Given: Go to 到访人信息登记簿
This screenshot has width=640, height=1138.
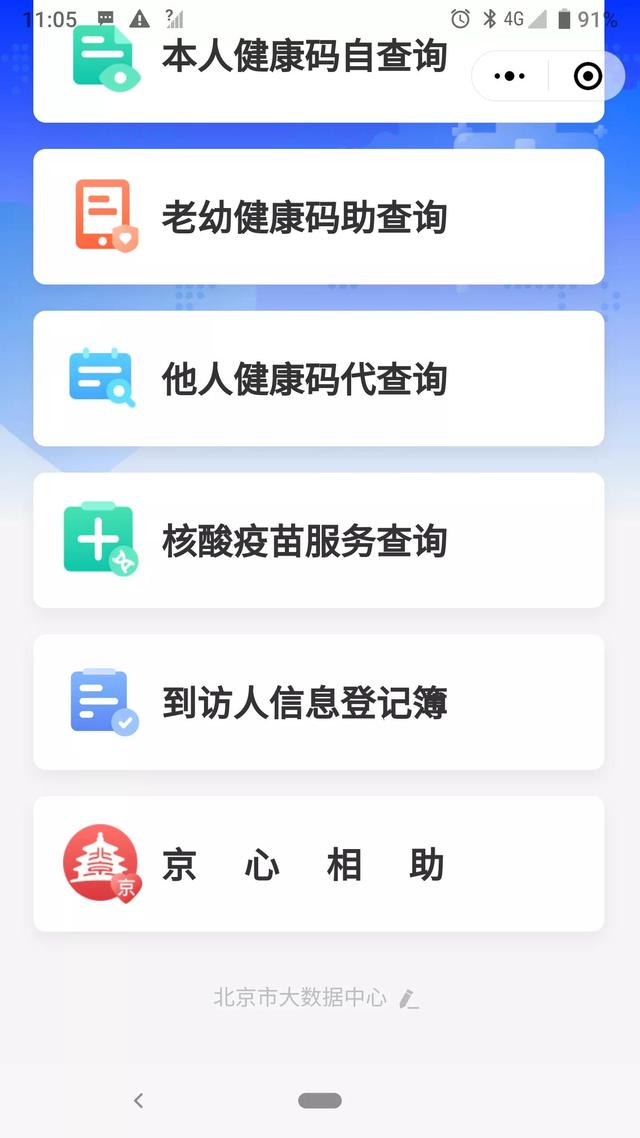Looking at the screenshot, I should [x=318, y=703].
